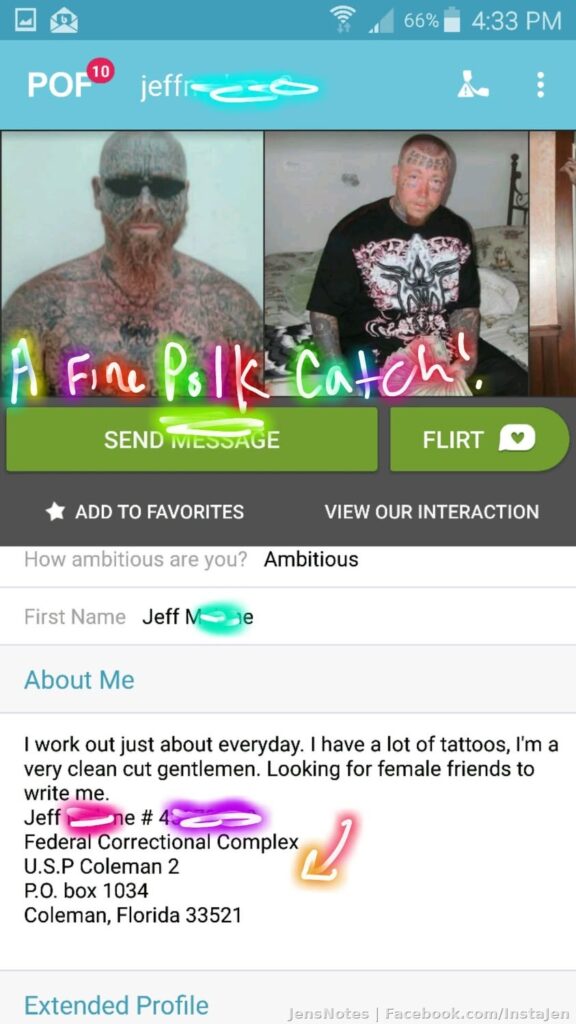Image resolution: width=576 pixels, height=1024 pixels.
Task: Send a Flirt to this profile
Action: [479, 439]
